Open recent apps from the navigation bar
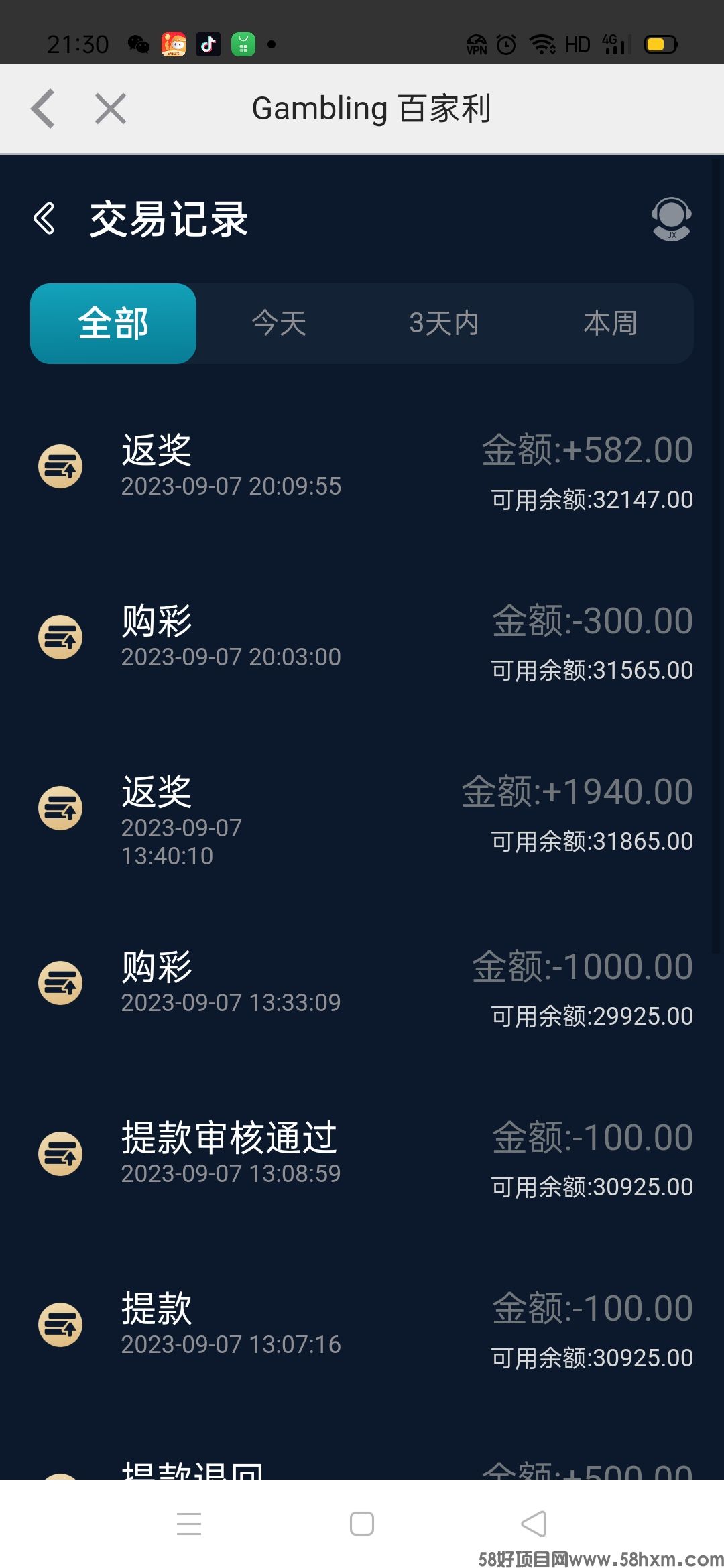Viewport: 724px width, 1568px height. click(x=189, y=1524)
